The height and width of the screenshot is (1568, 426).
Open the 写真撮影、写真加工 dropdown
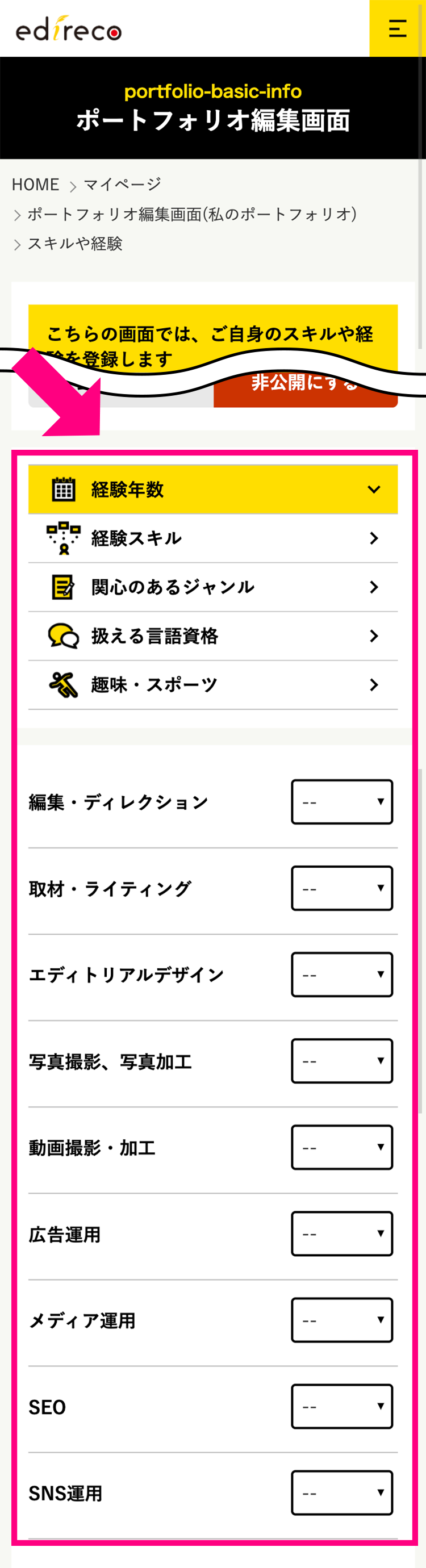pos(341,1061)
